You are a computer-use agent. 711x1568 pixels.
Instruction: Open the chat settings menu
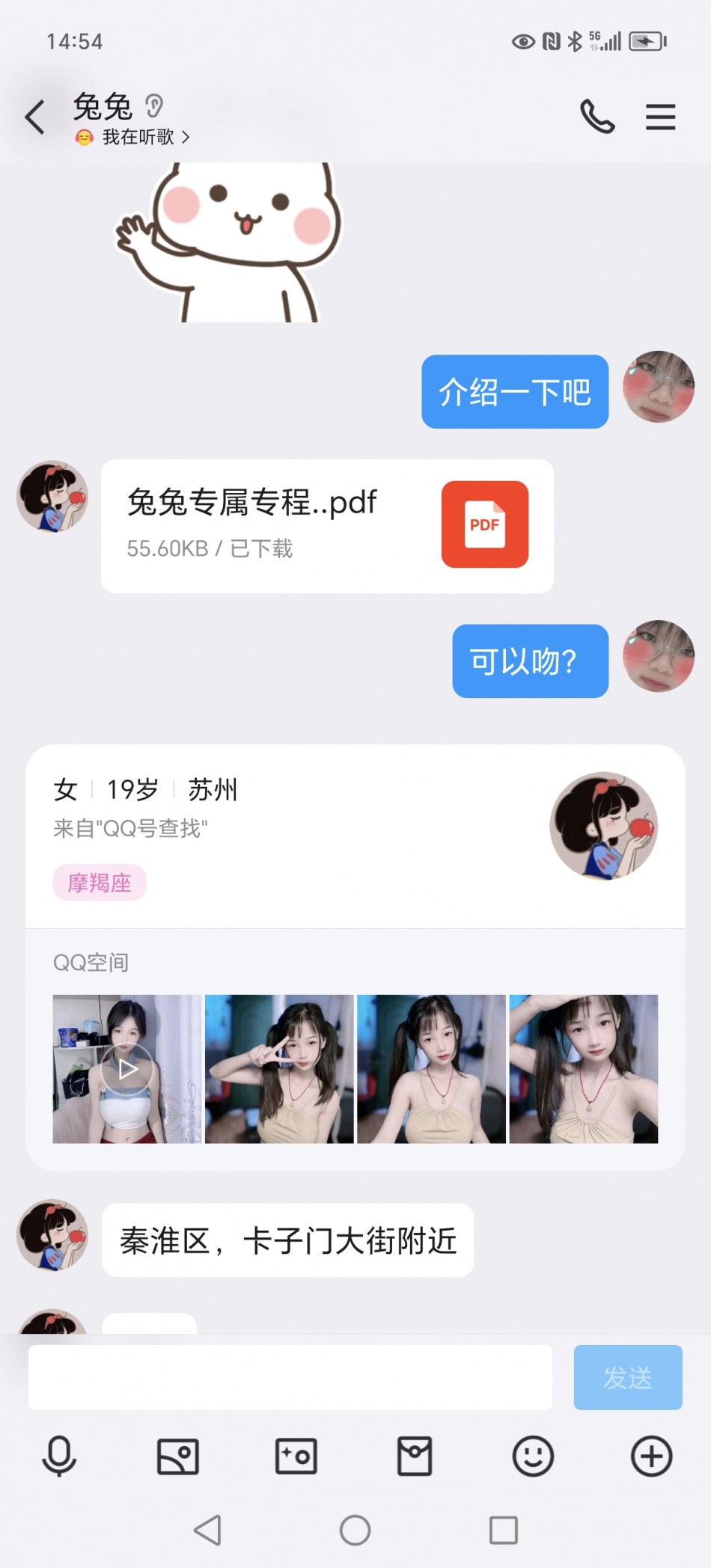[660, 117]
